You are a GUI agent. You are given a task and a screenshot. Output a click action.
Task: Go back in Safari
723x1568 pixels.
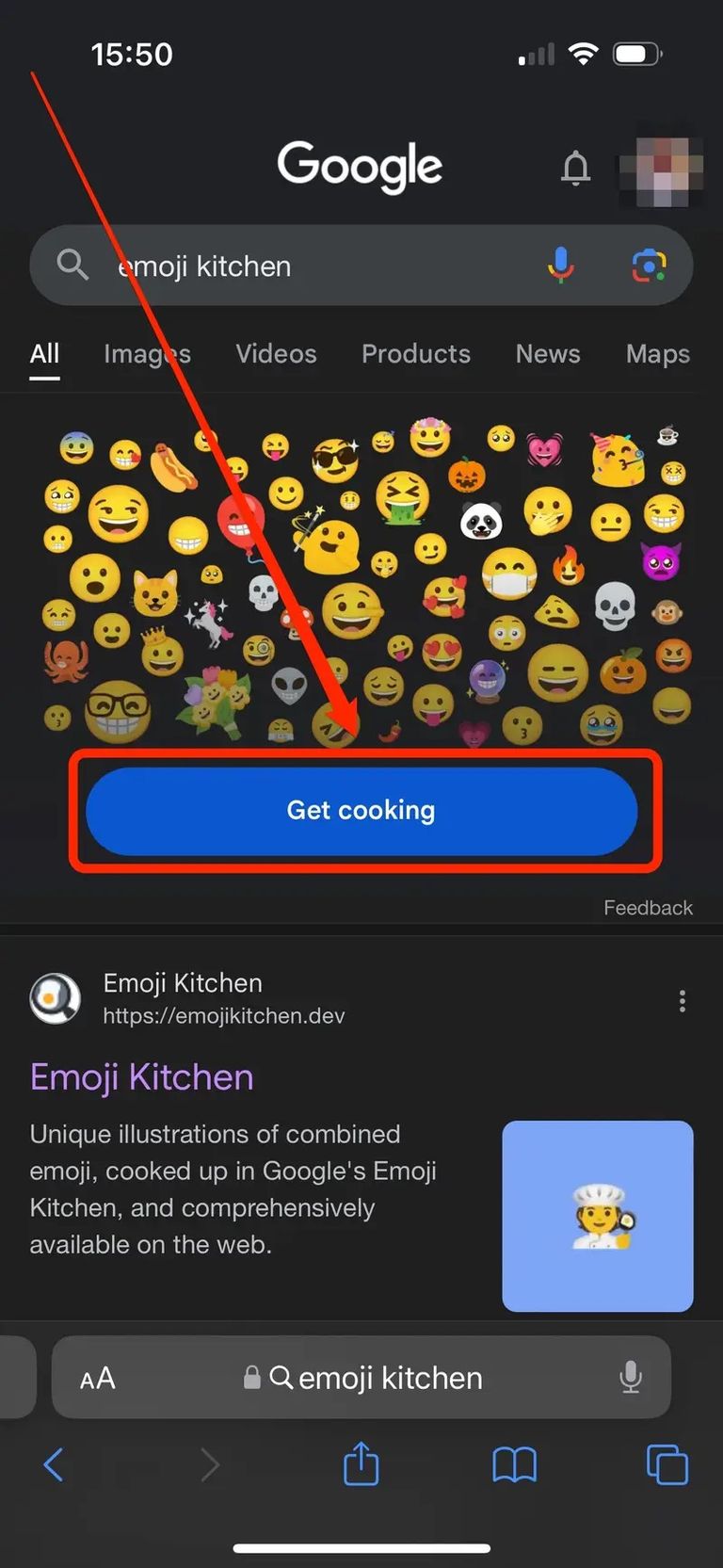pyautogui.click(x=54, y=1465)
